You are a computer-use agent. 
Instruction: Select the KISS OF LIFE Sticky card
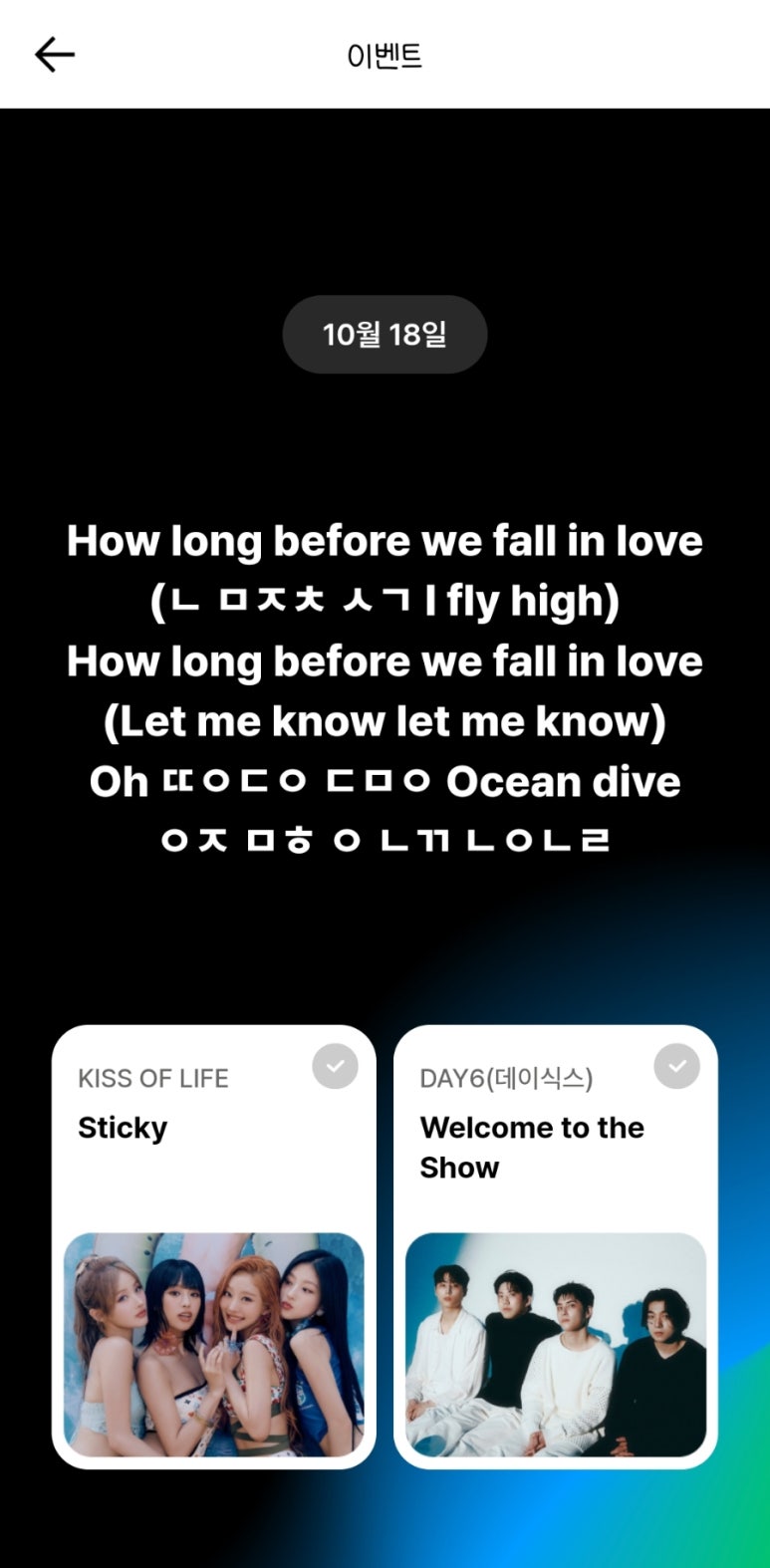[x=213, y=1245]
